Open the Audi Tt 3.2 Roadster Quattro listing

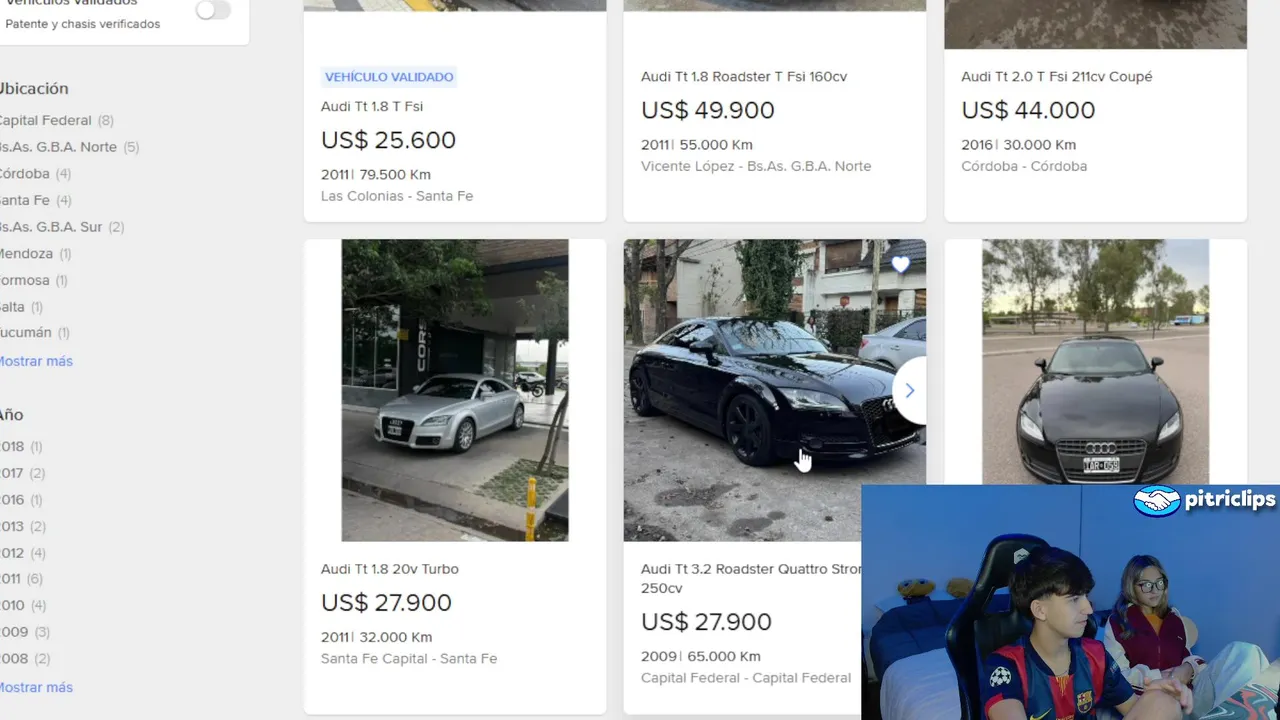(750, 569)
